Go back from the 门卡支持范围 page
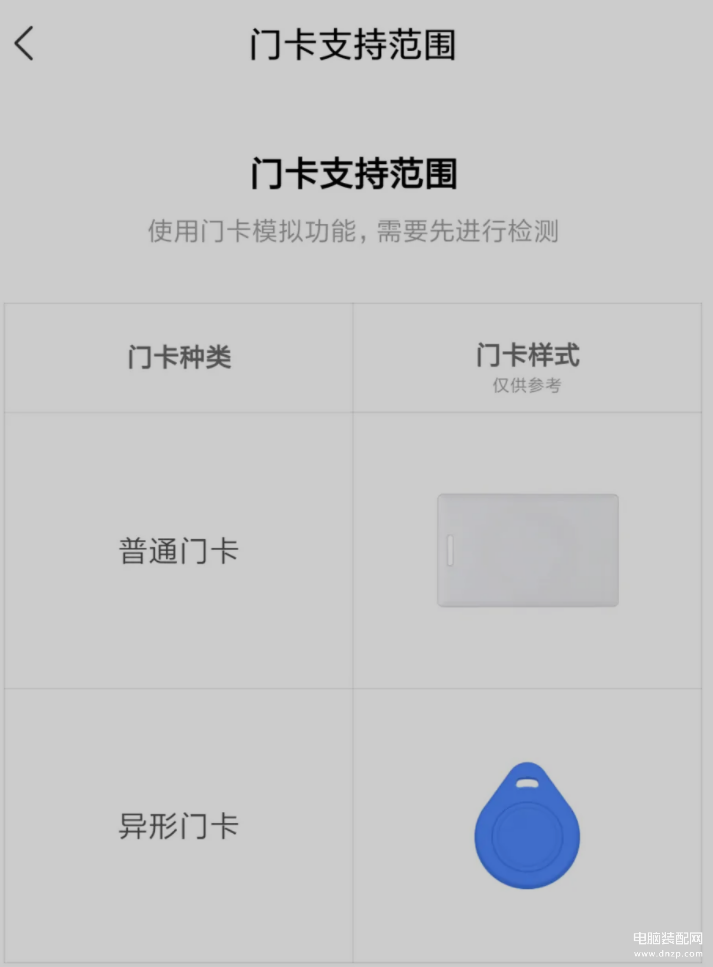The image size is (713, 967). 25,44
